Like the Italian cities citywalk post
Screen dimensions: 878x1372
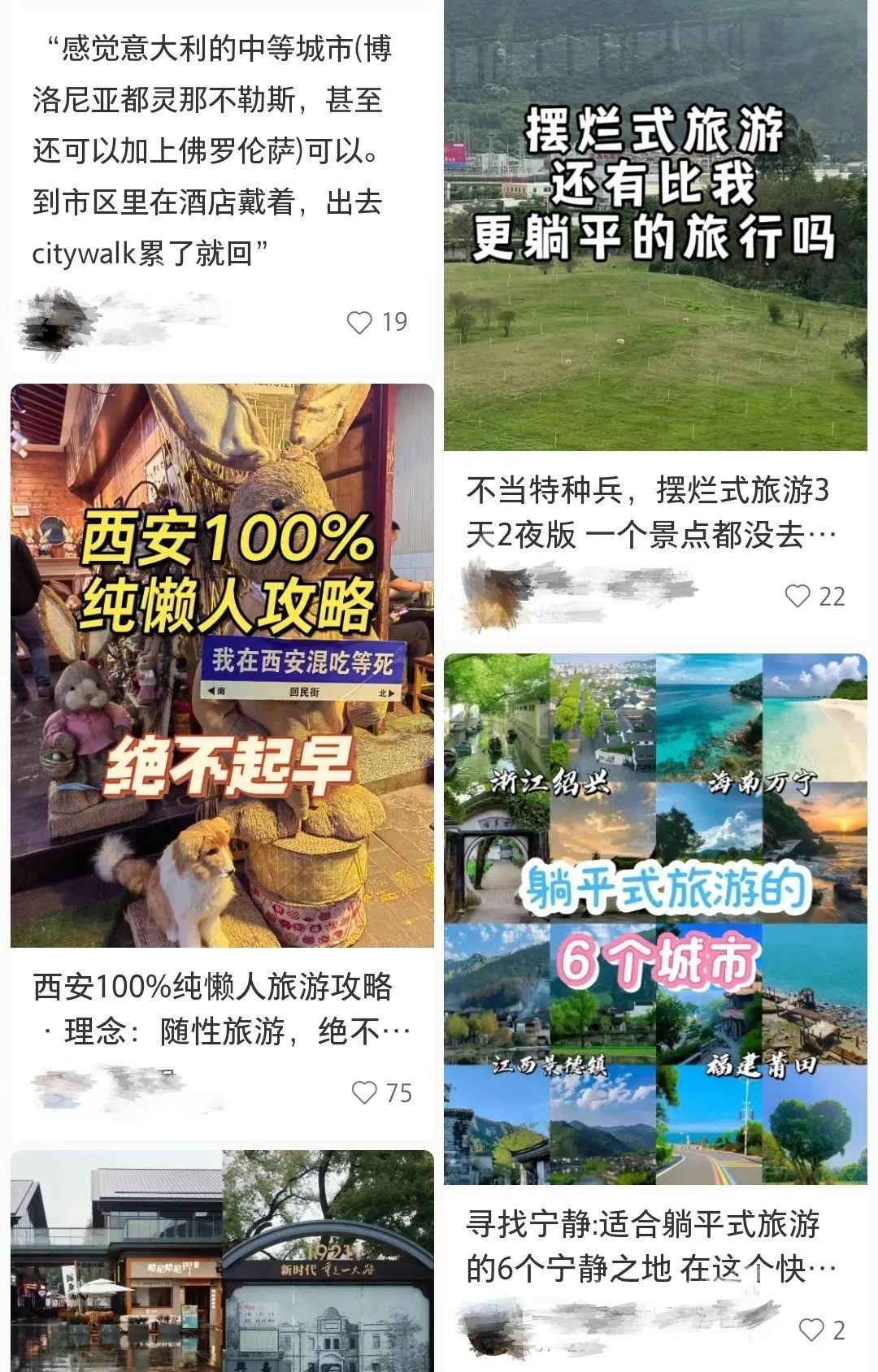tap(360, 323)
